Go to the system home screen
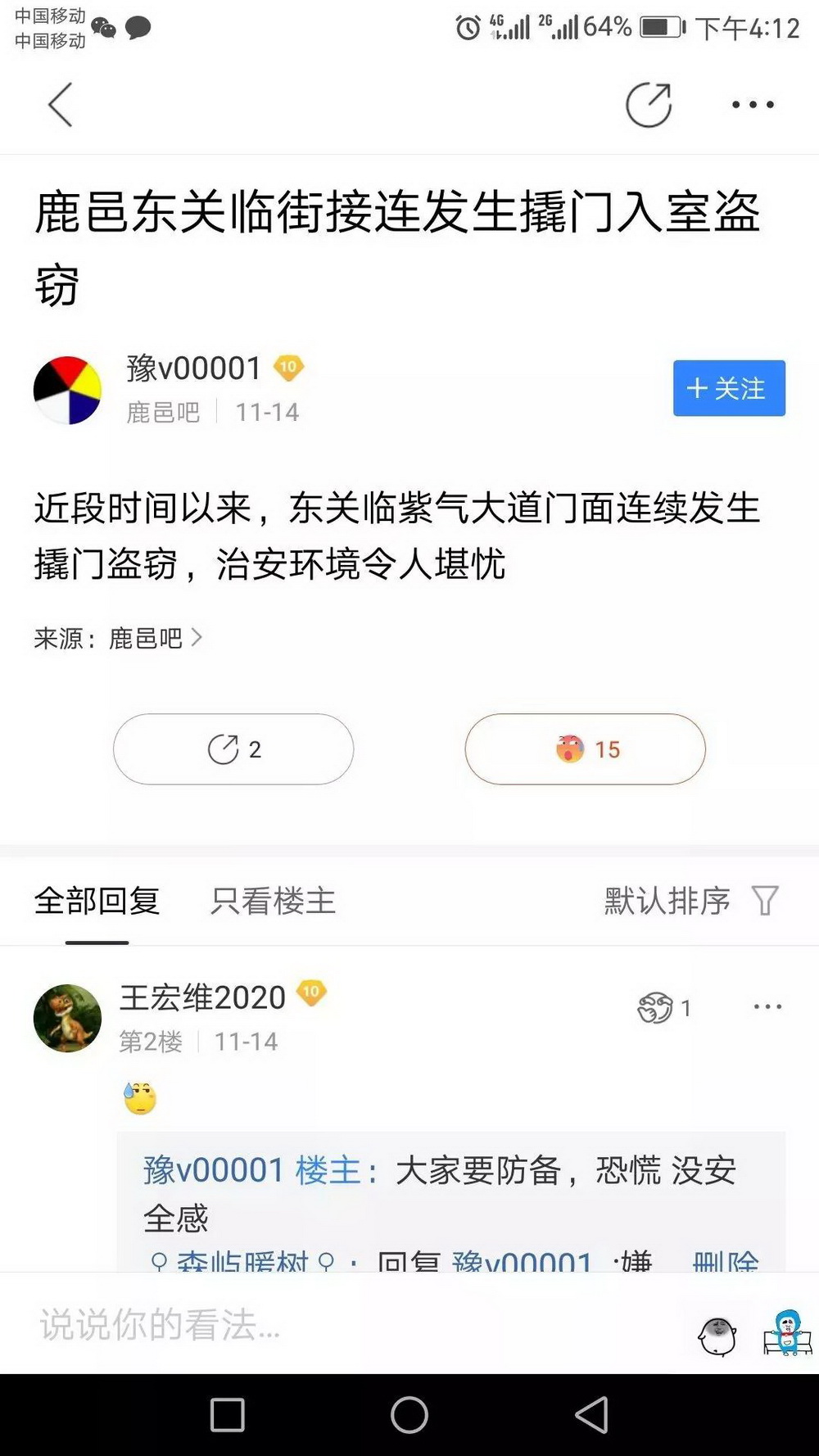The width and height of the screenshot is (819, 1456). pyautogui.click(x=409, y=1414)
